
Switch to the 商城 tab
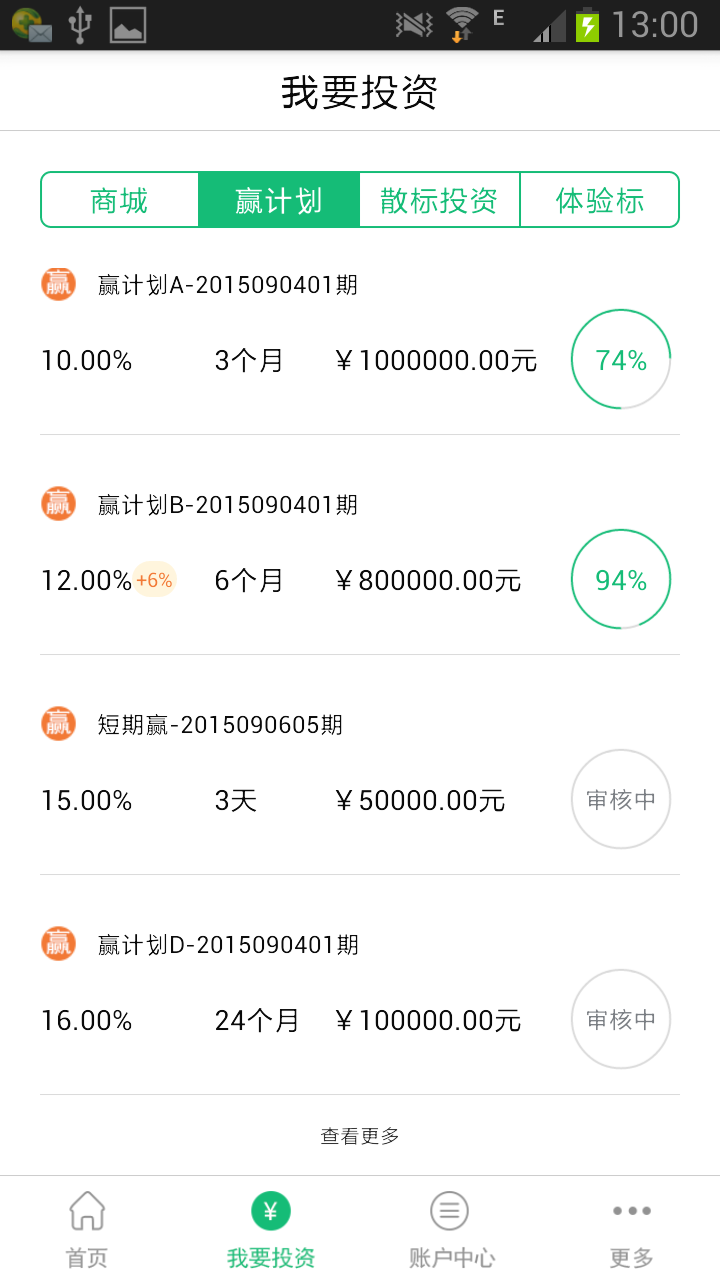[x=120, y=200]
